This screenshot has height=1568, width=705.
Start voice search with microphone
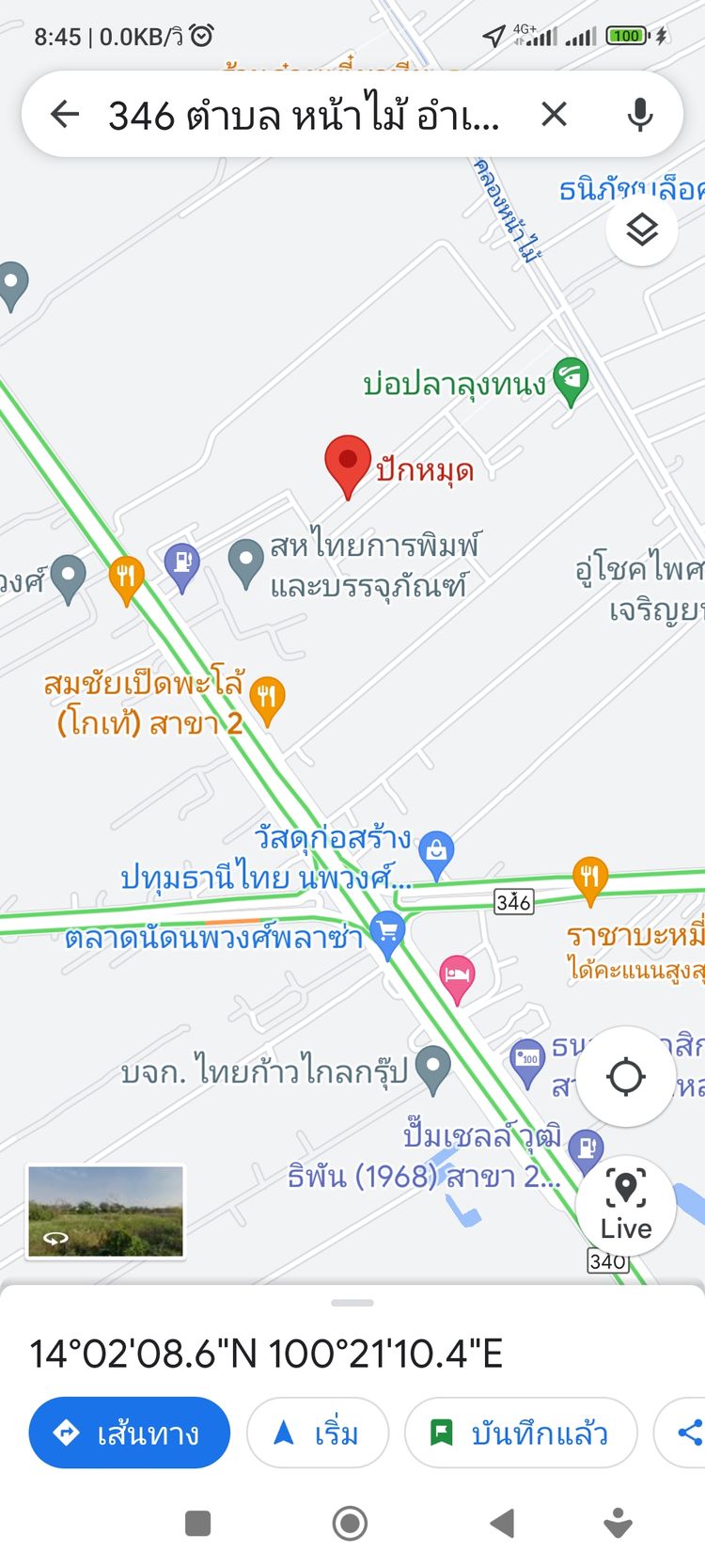(x=640, y=115)
